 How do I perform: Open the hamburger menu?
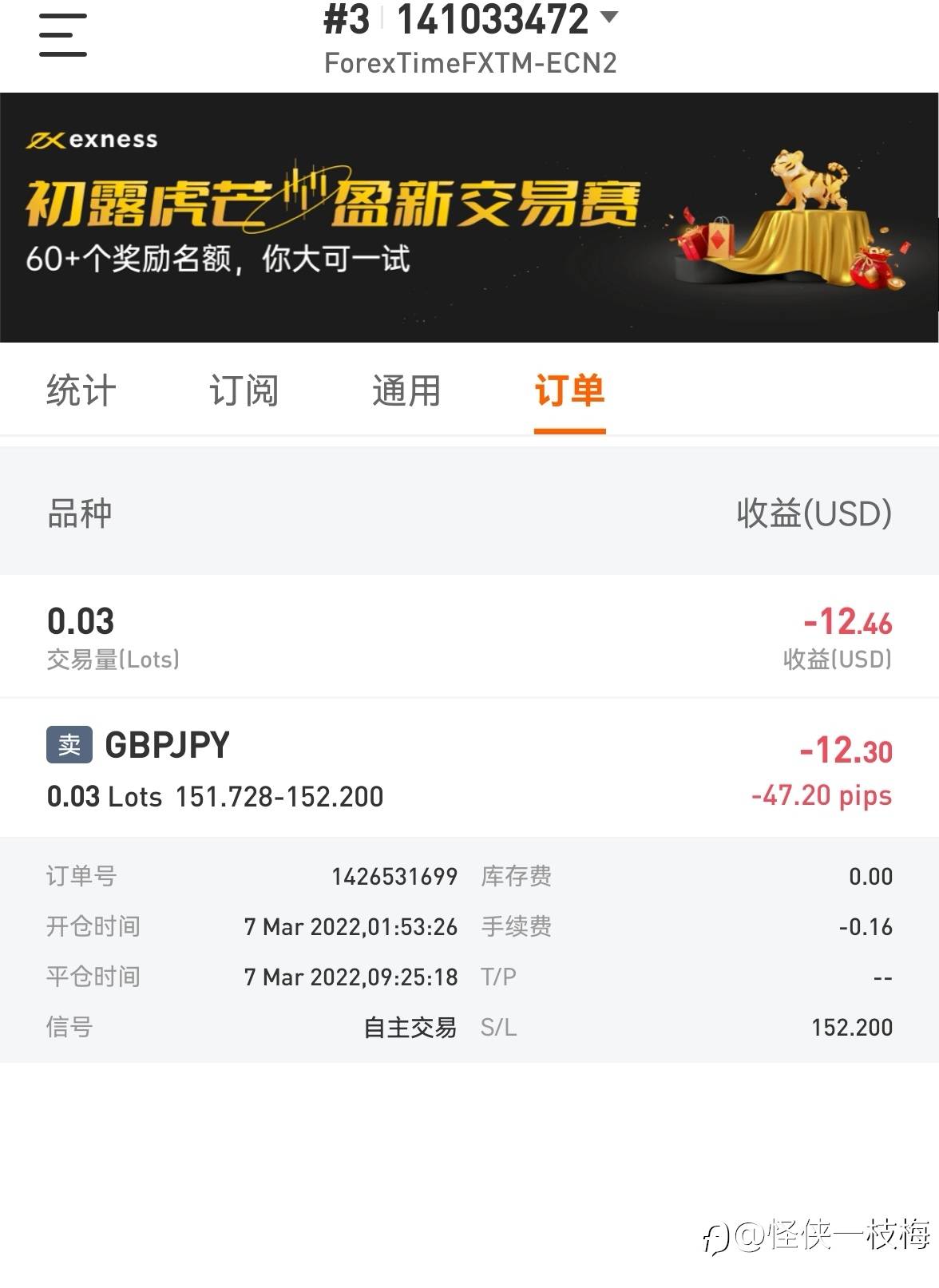coord(63,36)
